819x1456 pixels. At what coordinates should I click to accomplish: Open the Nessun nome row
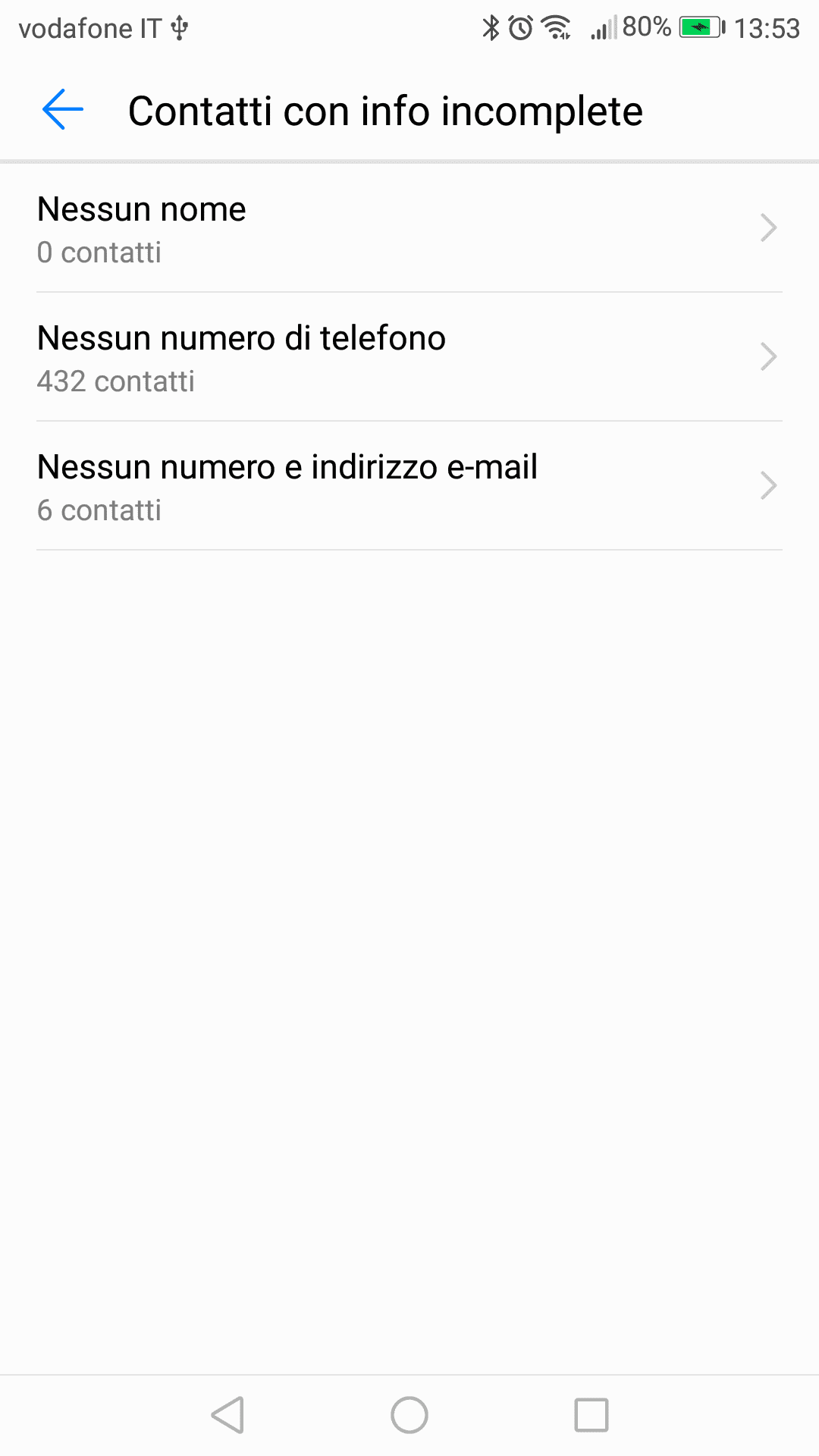(x=409, y=228)
